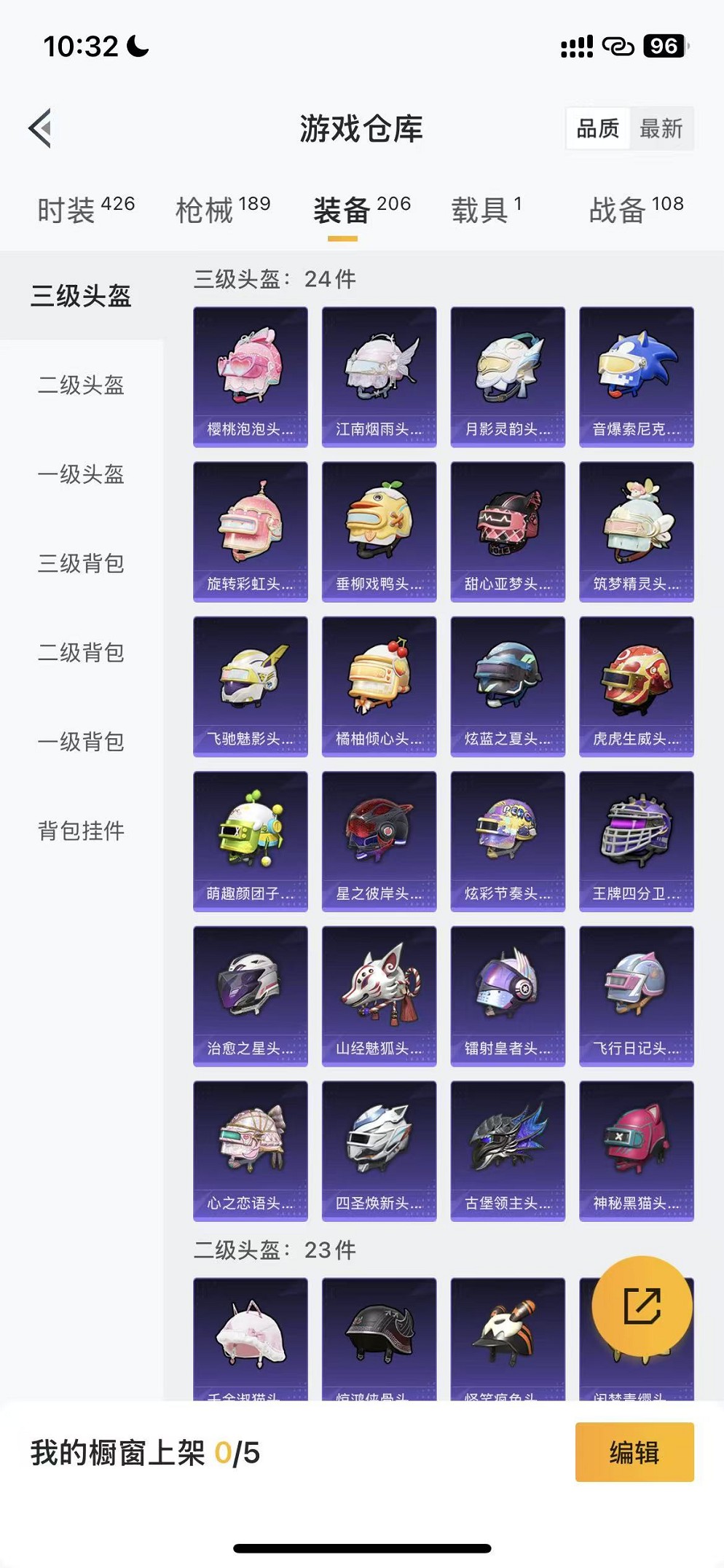Select 二级头盔 in the side menu
Viewport: 724px width, 1568px height.
(81, 385)
